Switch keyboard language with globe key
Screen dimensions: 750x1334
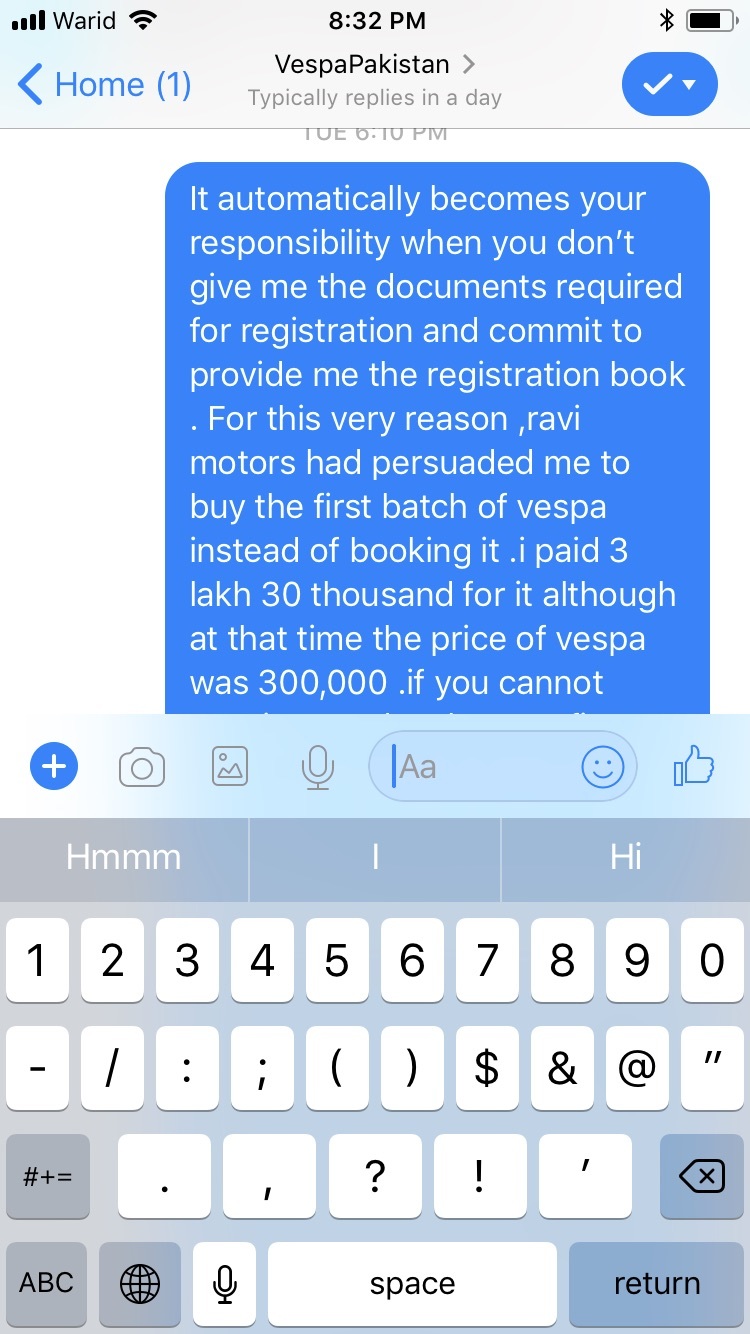(140, 1283)
